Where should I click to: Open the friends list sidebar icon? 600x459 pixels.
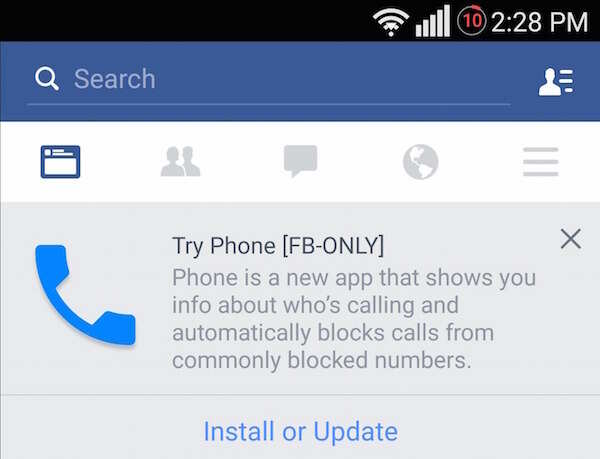555,81
